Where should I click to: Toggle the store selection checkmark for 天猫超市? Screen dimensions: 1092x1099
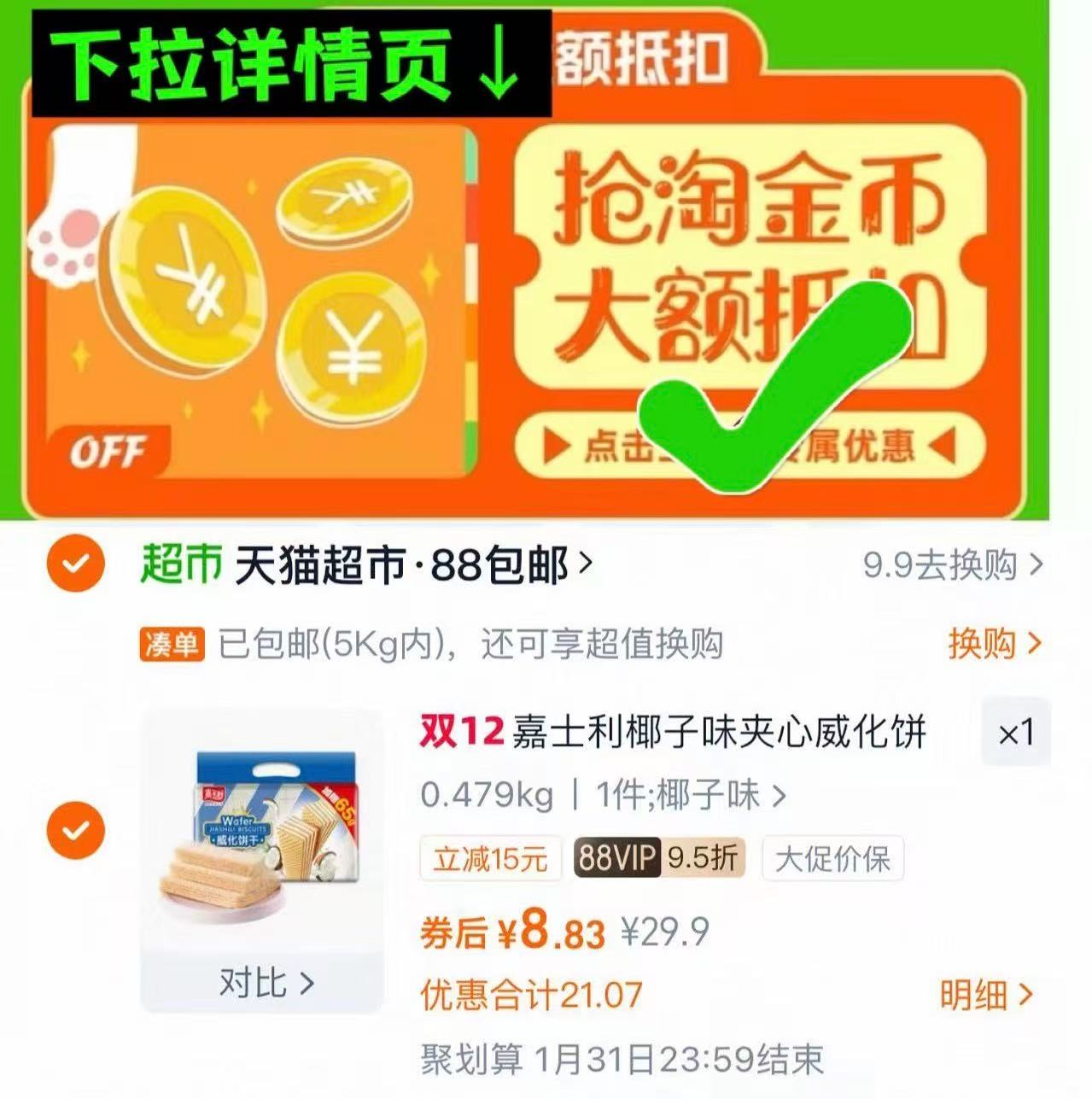click(77, 564)
